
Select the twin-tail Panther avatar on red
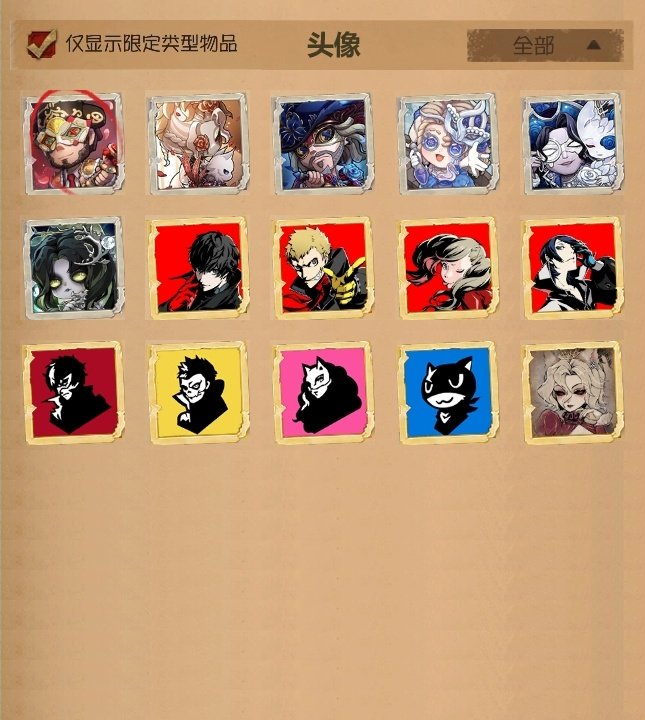[446, 268]
